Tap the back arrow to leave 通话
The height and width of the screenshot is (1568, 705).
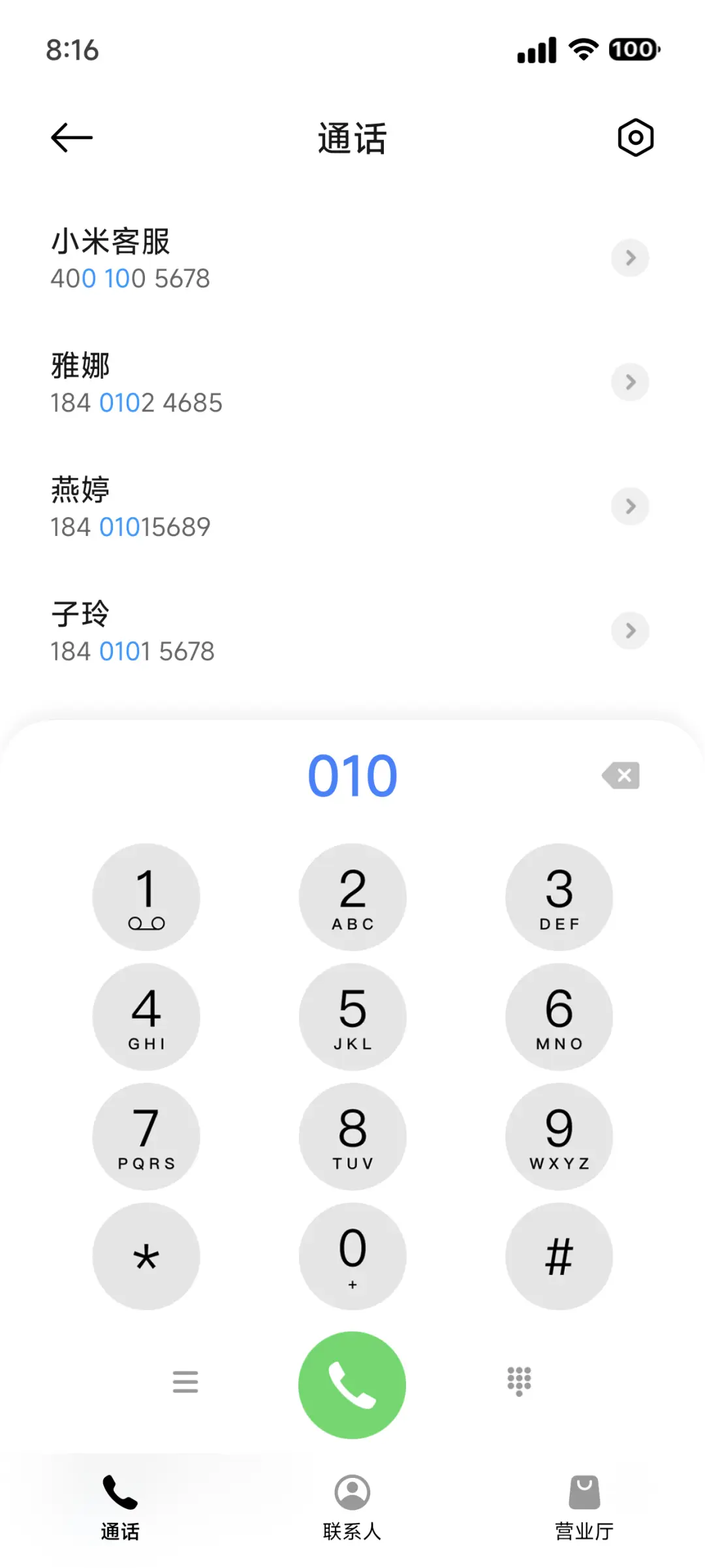(x=70, y=137)
